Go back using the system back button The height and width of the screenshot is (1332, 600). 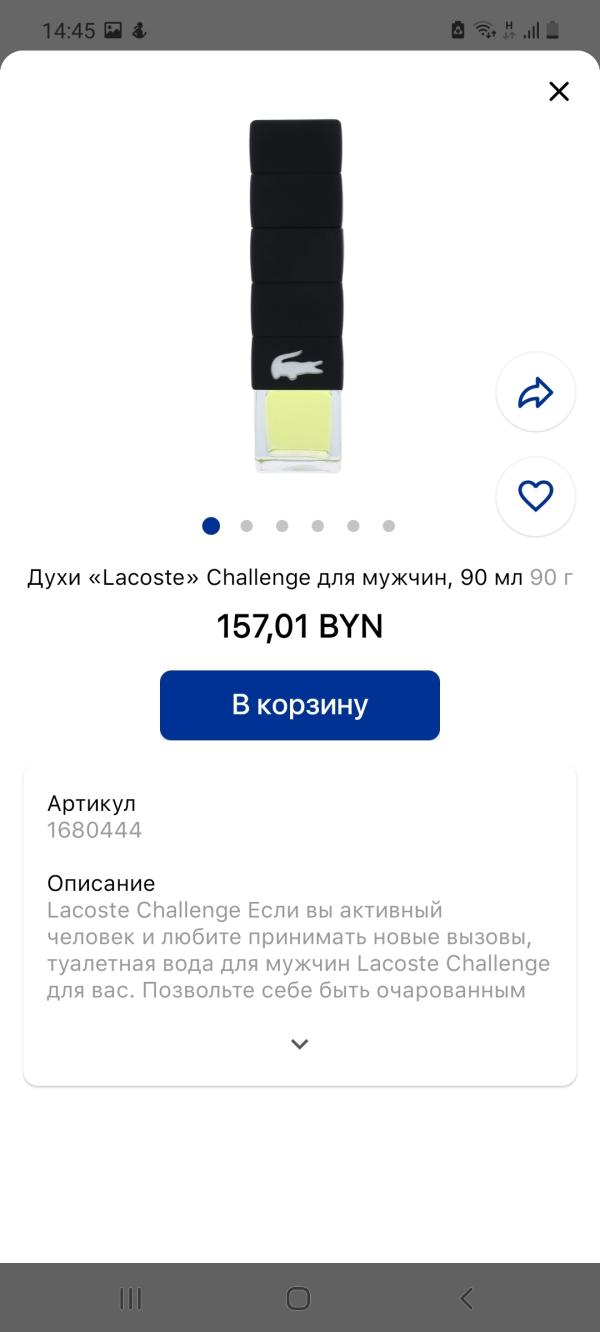click(x=466, y=1298)
